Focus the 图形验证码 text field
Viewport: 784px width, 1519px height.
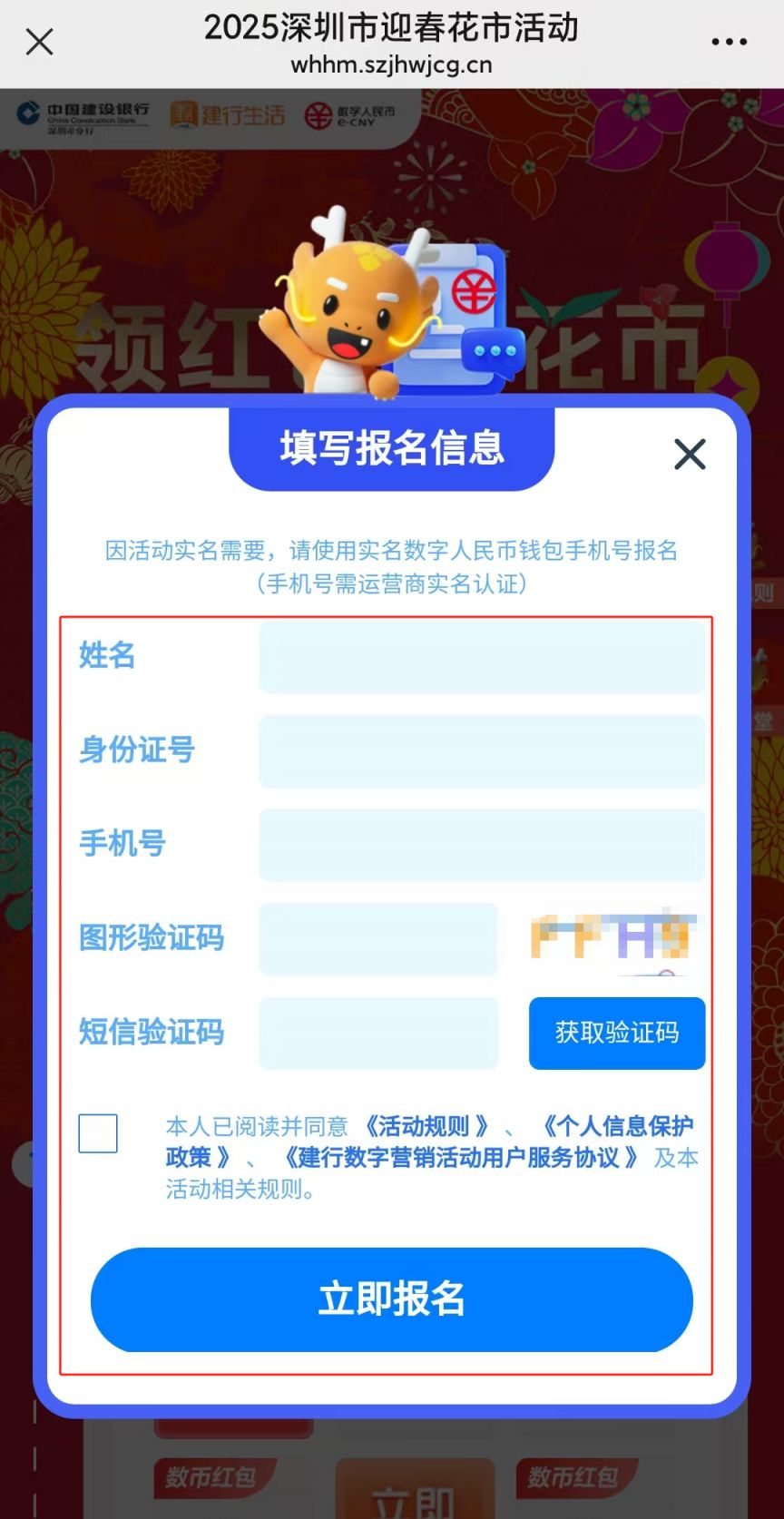378,939
